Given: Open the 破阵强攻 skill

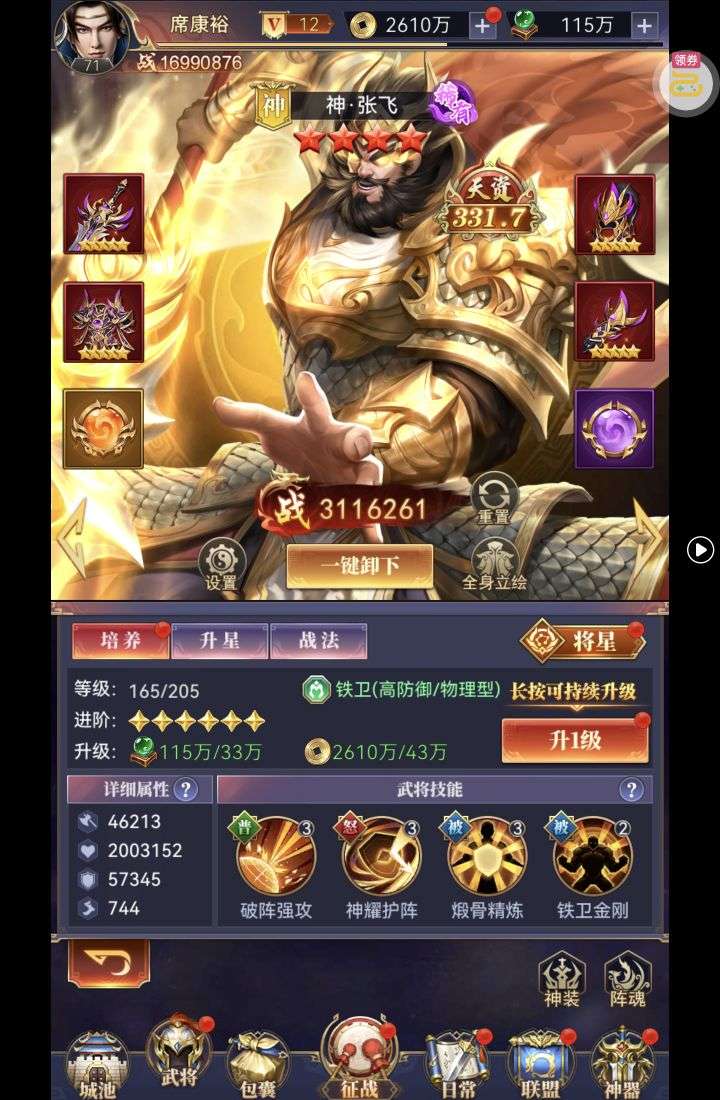Looking at the screenshot, I should click(x=276, y=858).
